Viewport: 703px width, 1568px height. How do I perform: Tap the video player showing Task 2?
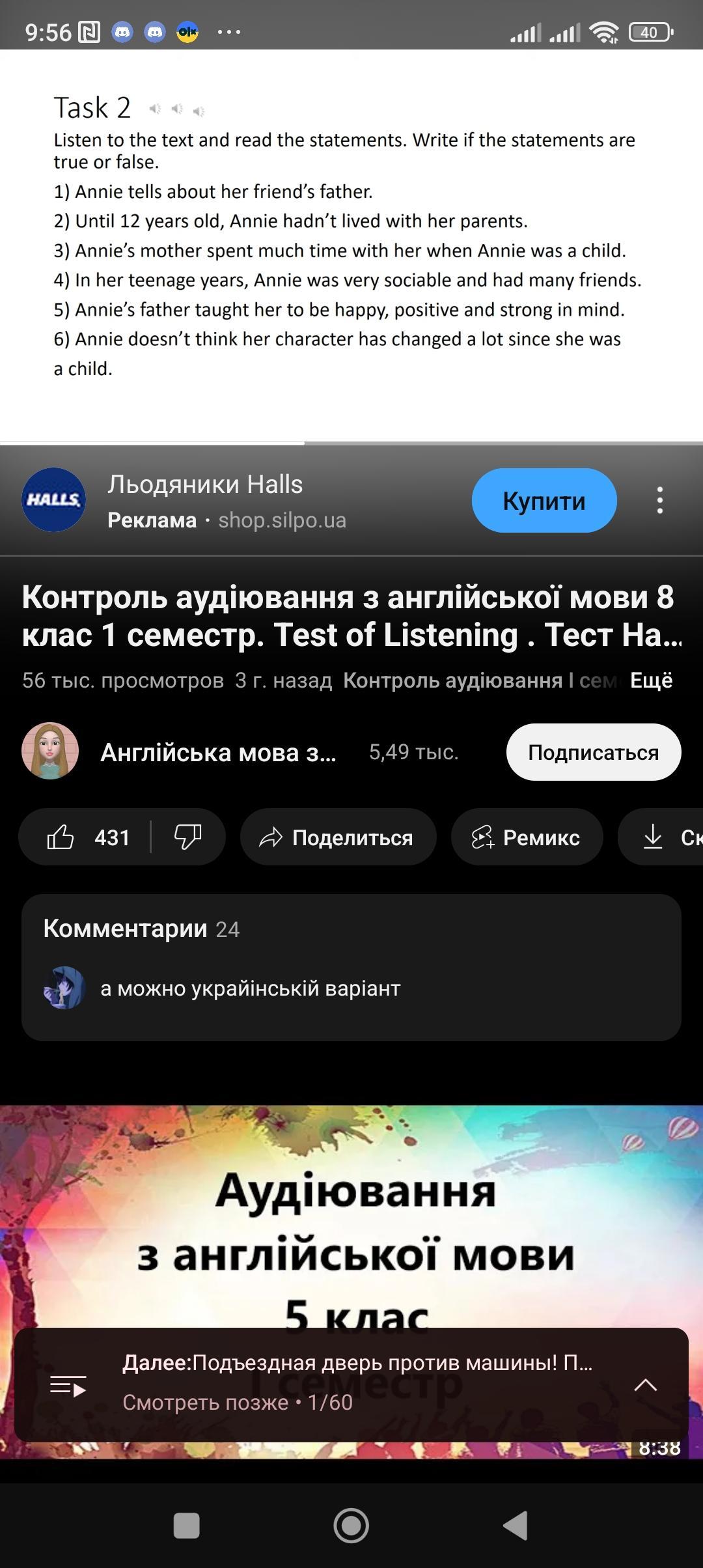351,246
